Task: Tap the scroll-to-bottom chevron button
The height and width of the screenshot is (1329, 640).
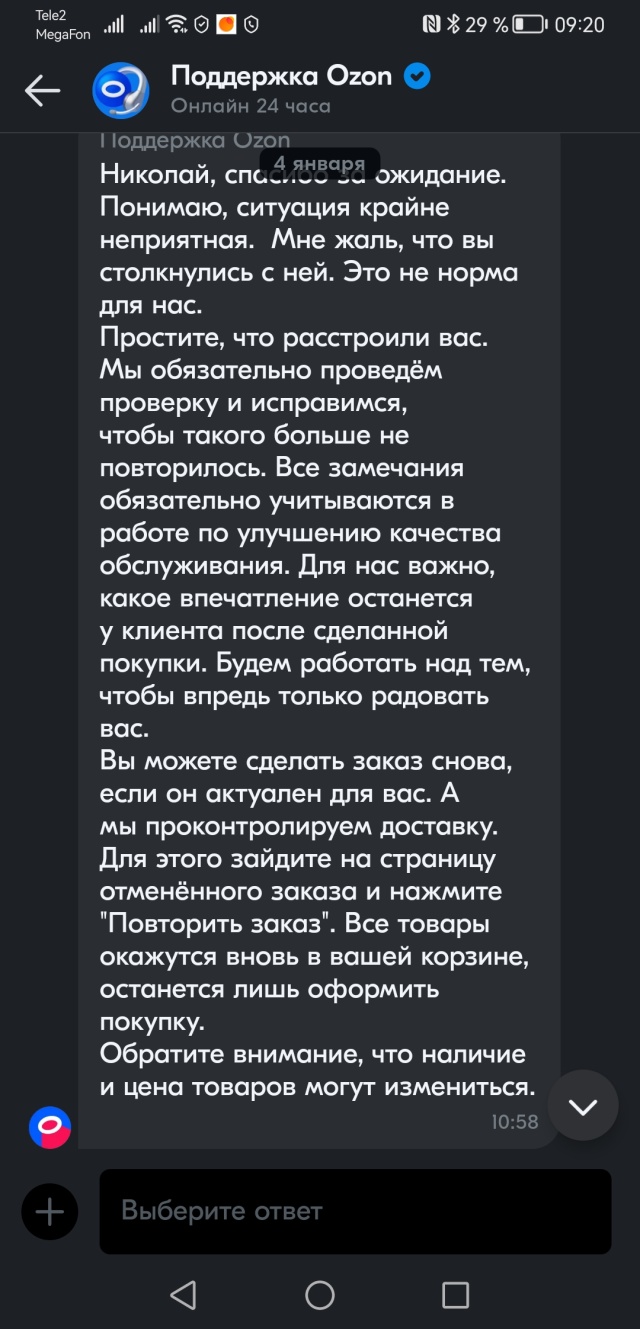Action: [583, 1106]
